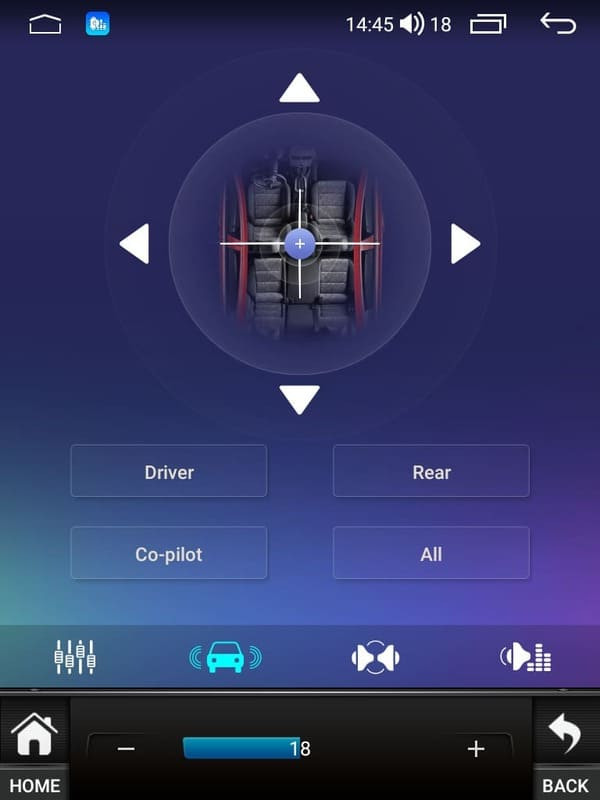The width and height of the screenshot is (600, 800).
Task: Shift sound balance toward the rear with down arrow
Action: (x=299, y=399)
